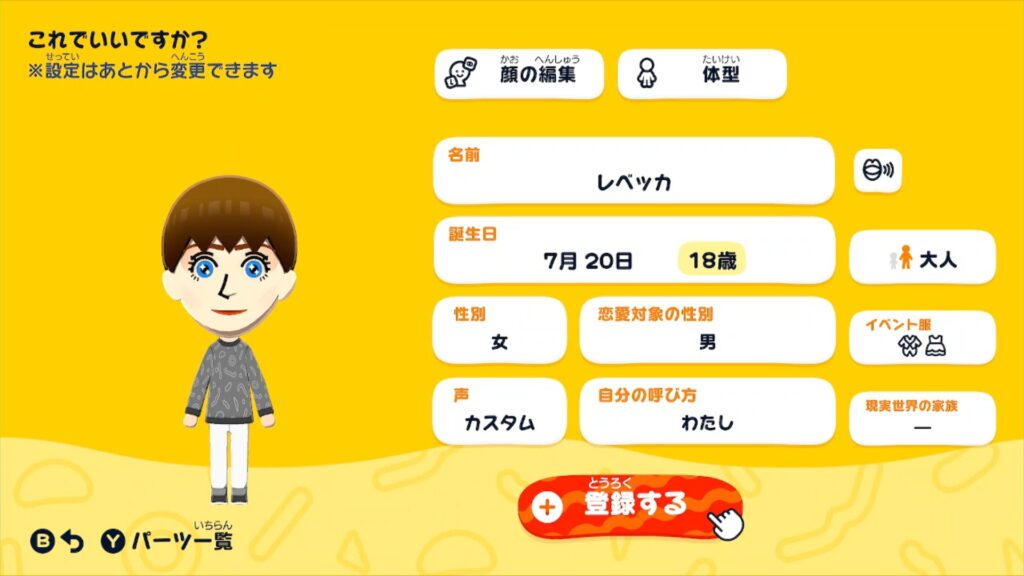Open 体型 body type settings

click(x=702, y=74)
